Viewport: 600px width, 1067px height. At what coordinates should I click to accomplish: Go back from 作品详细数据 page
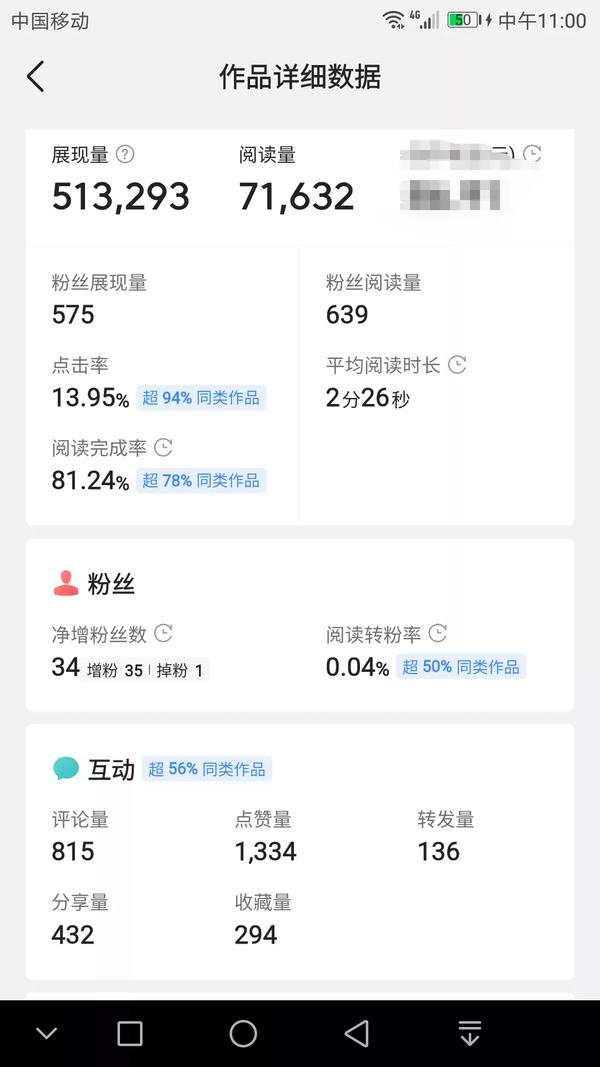tap(36, 76)
